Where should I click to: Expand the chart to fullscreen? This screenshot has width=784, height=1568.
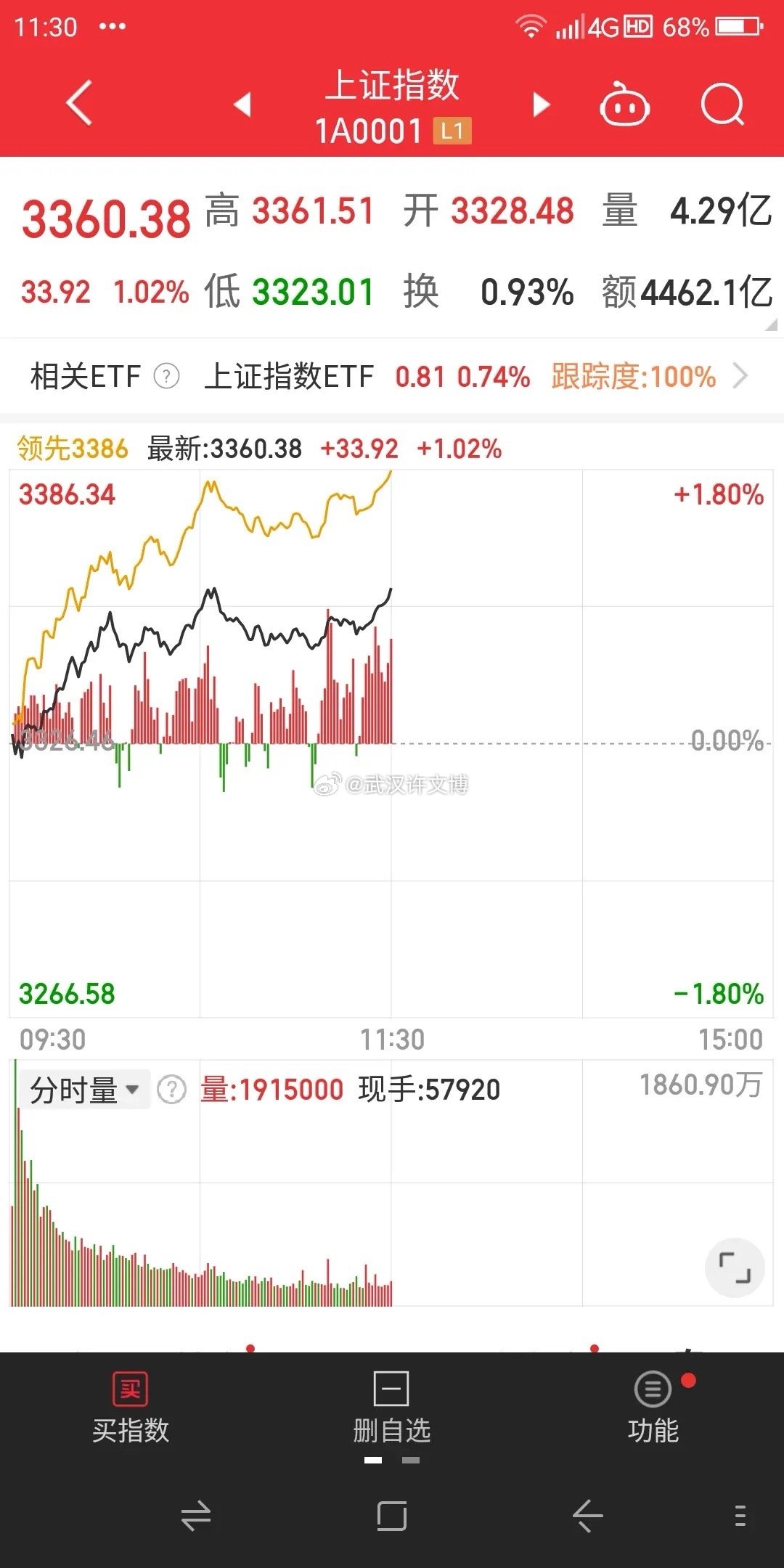(x=735, y=1267)
